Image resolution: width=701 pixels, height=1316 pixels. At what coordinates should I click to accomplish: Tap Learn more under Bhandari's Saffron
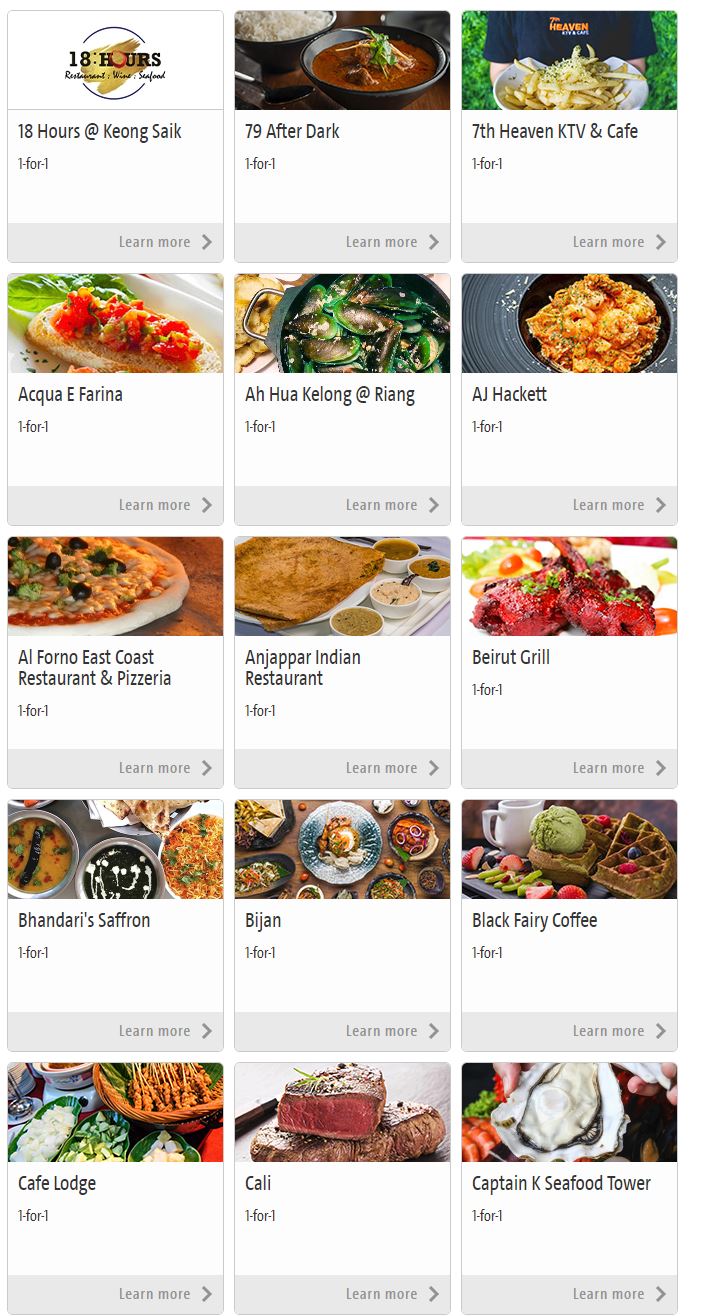(x=165, y=1031)
